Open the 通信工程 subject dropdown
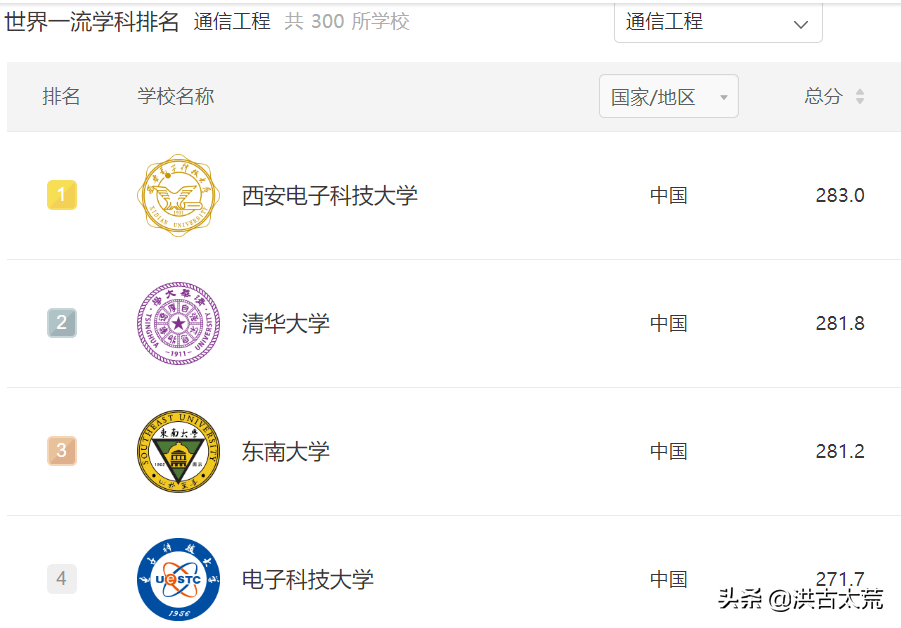The image size is (901, 628). 717,22
